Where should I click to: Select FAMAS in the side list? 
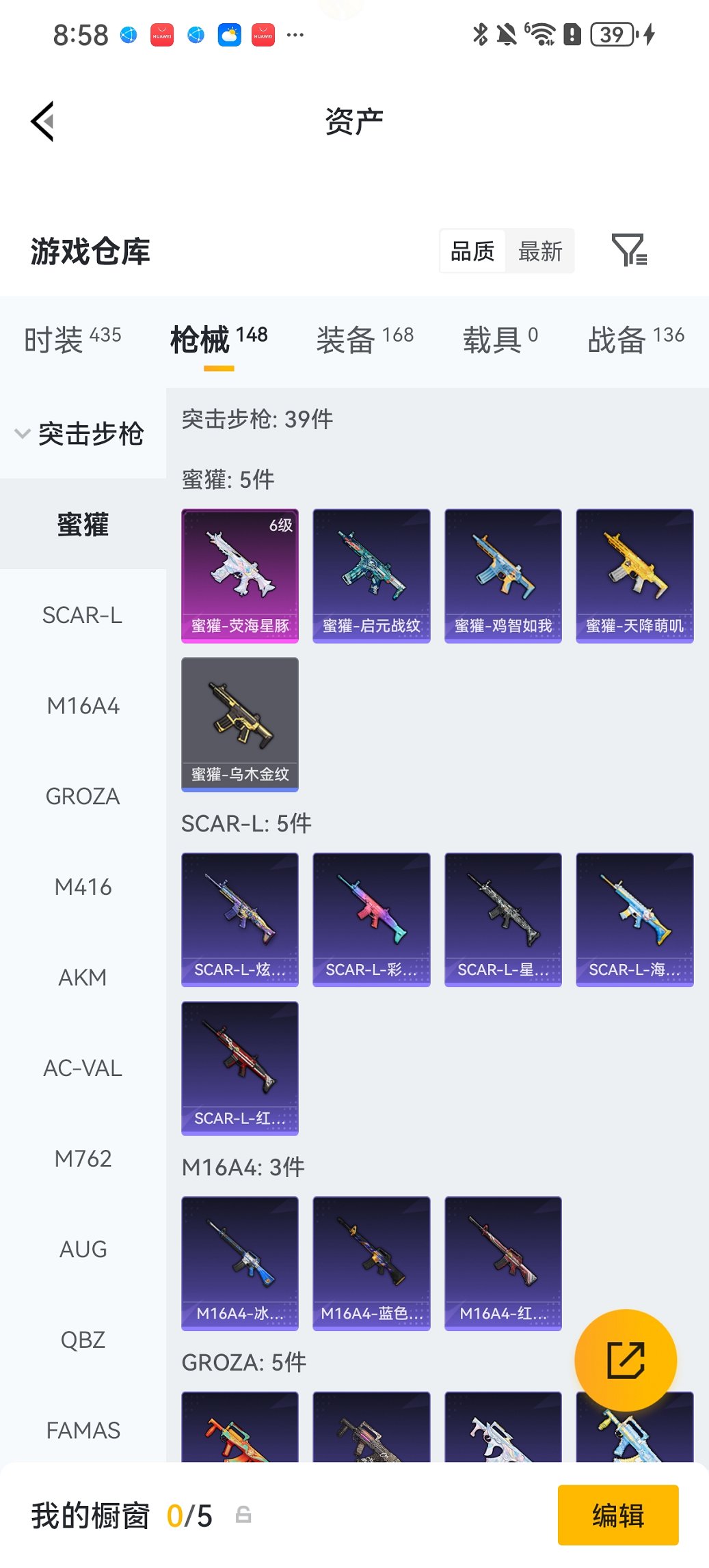point(83,1430)
